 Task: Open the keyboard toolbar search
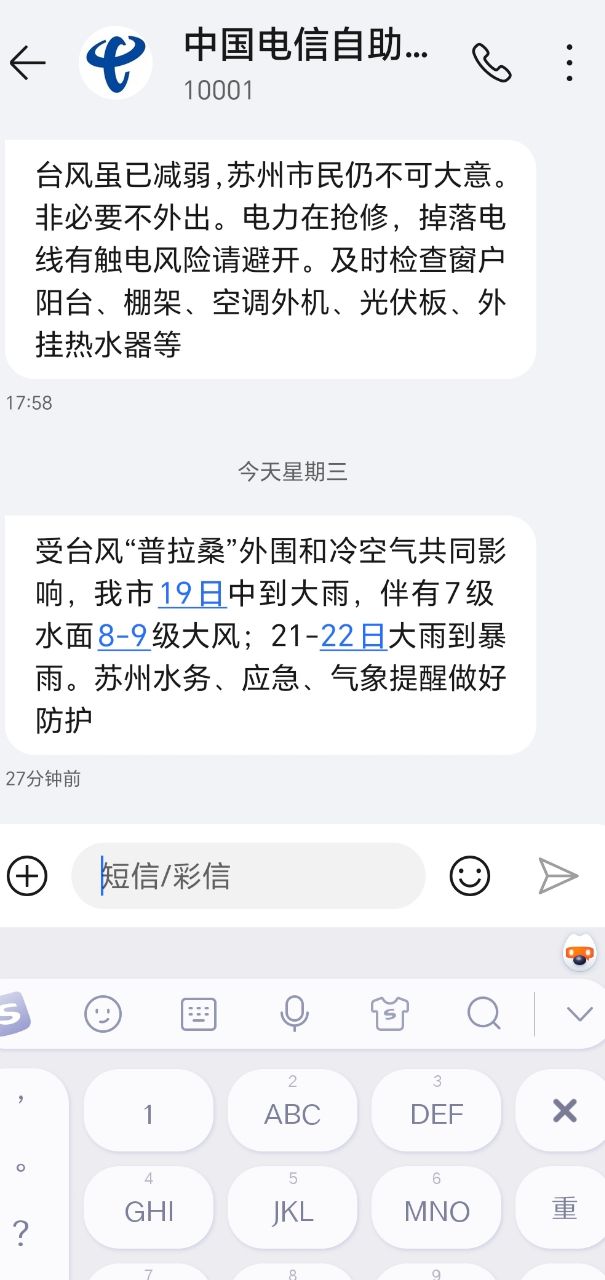pyautogui.click(x=484, y=1014)
